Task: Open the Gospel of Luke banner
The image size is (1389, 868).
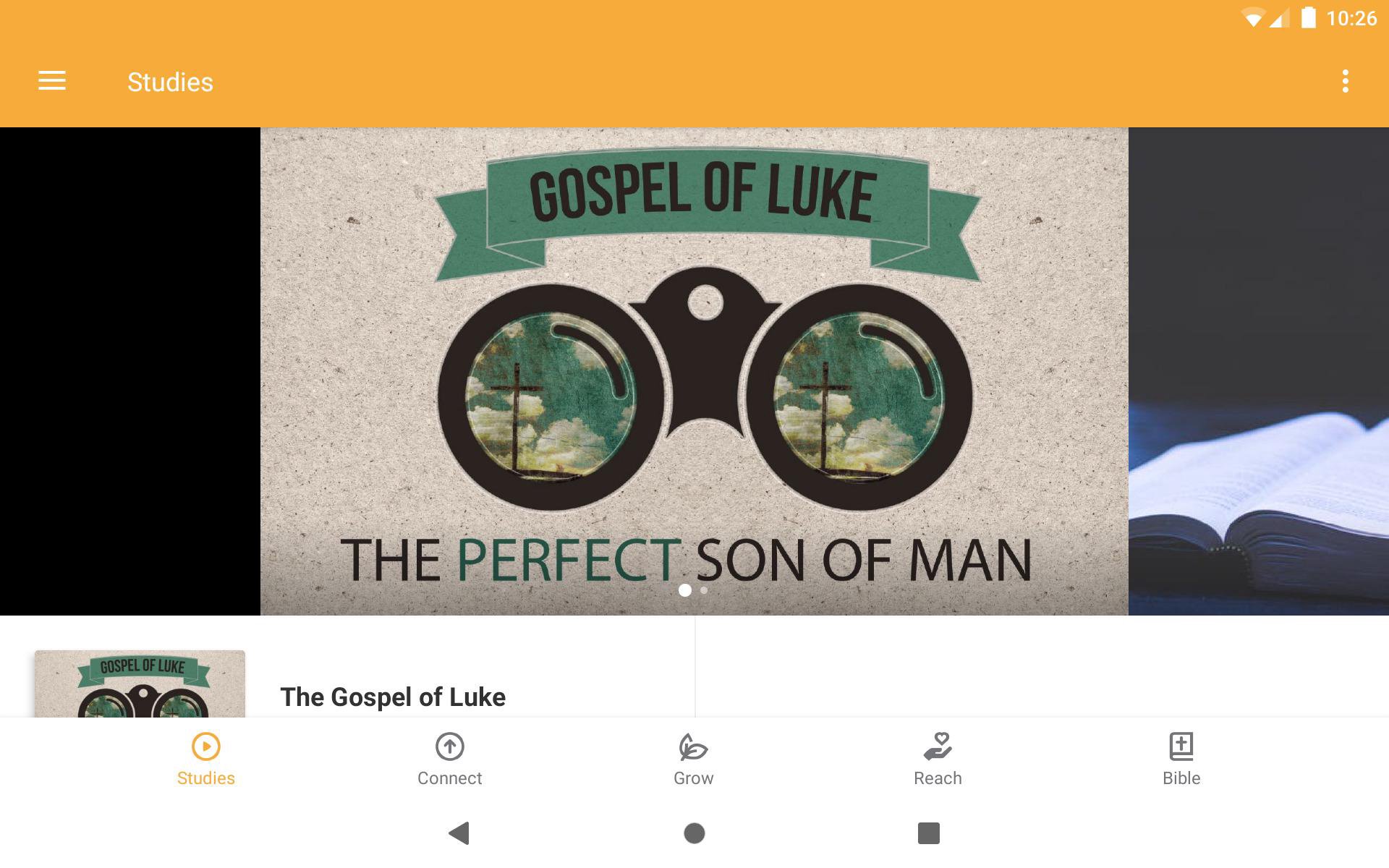Action: 694,371
